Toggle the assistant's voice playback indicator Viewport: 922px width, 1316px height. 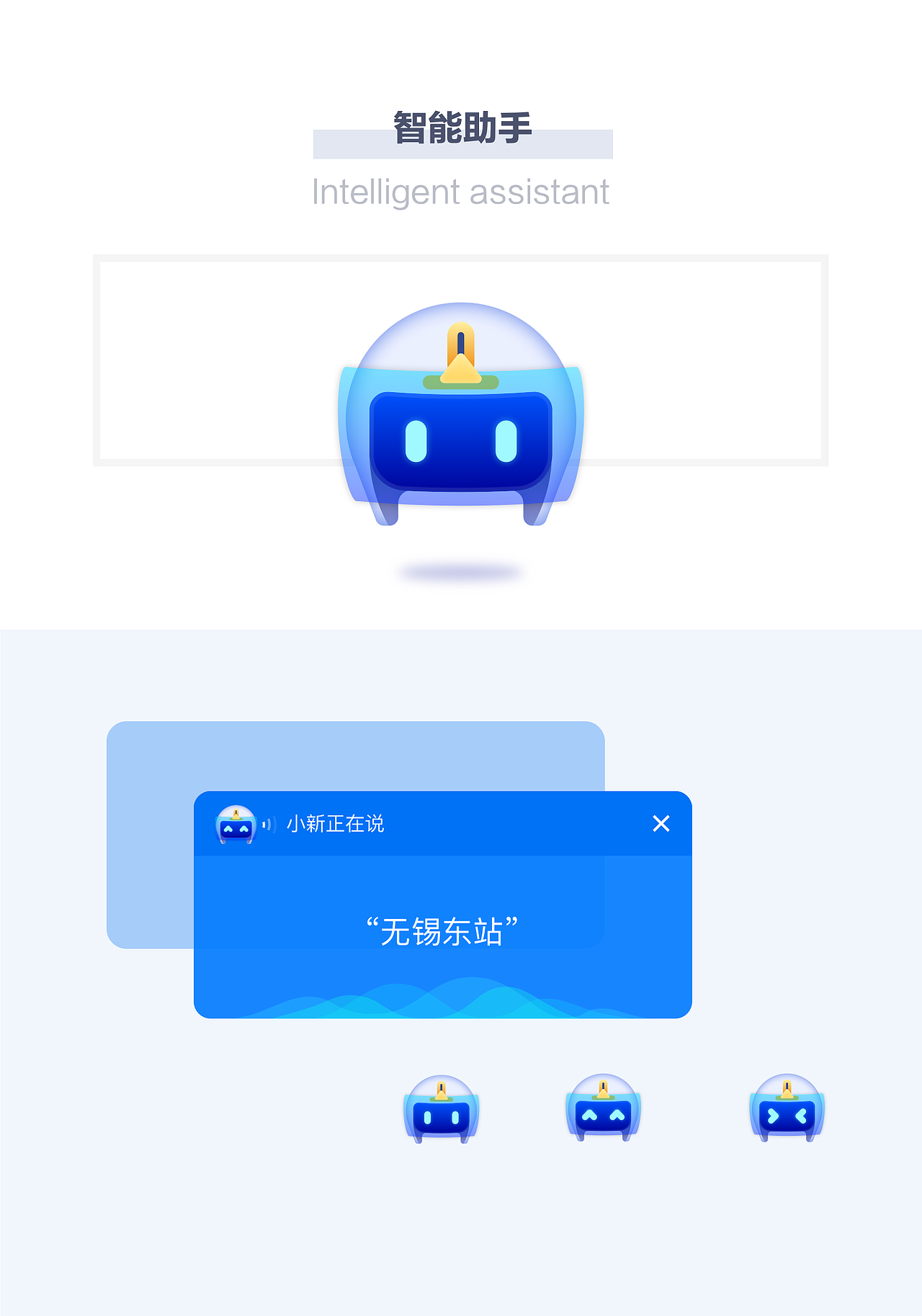269,824
